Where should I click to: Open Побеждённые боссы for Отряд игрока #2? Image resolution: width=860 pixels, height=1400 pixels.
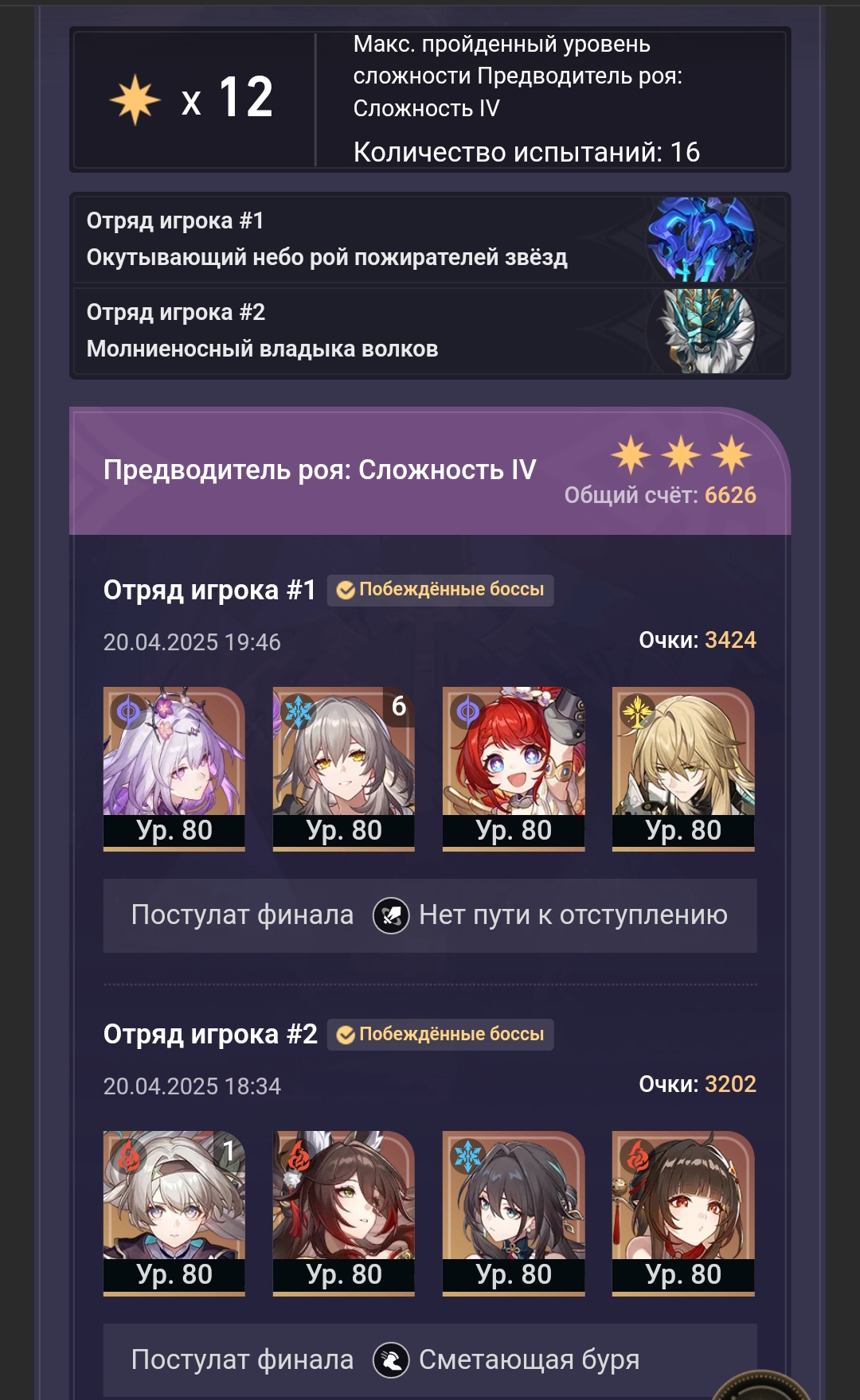tap(440, 1035)
